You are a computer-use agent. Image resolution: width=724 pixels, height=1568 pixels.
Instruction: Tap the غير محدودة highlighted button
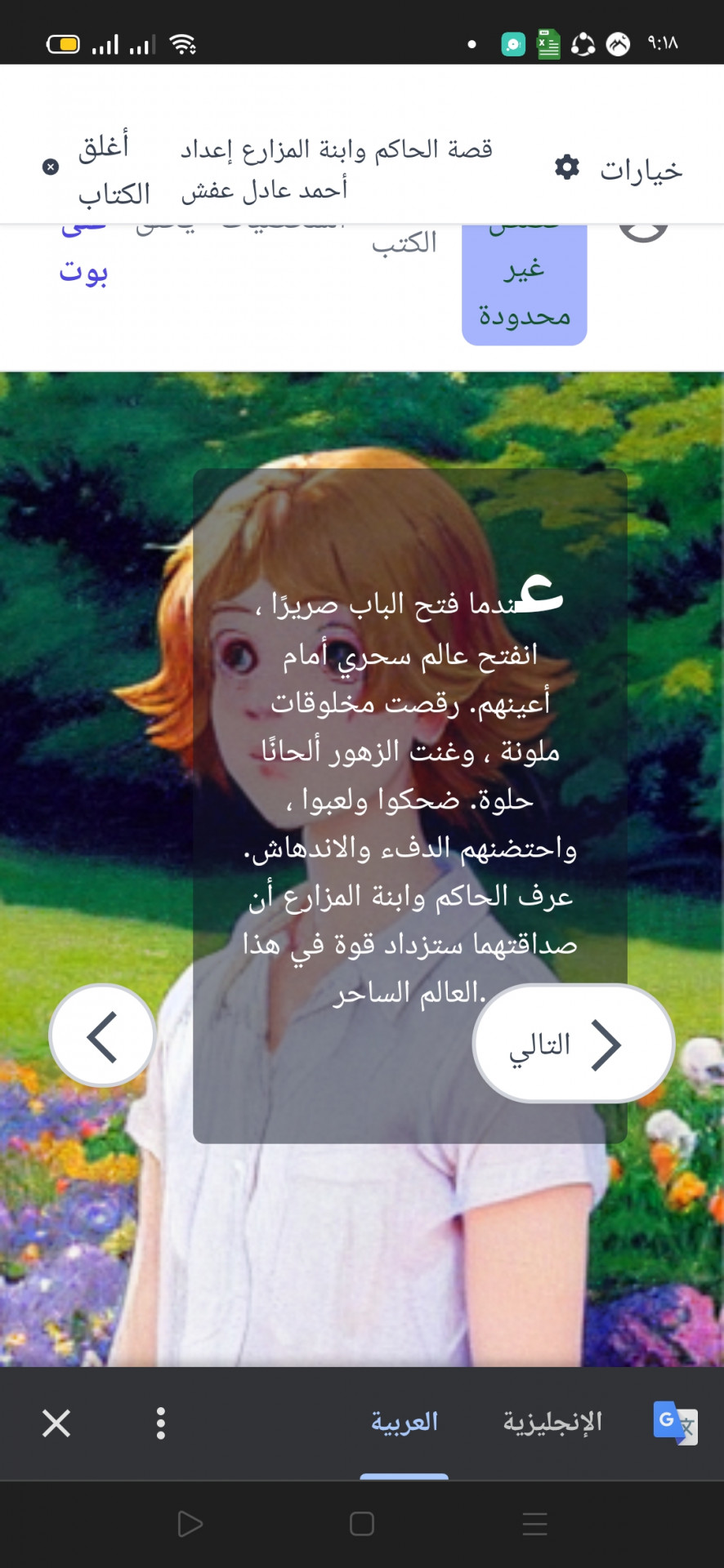[x=524, y=290]
